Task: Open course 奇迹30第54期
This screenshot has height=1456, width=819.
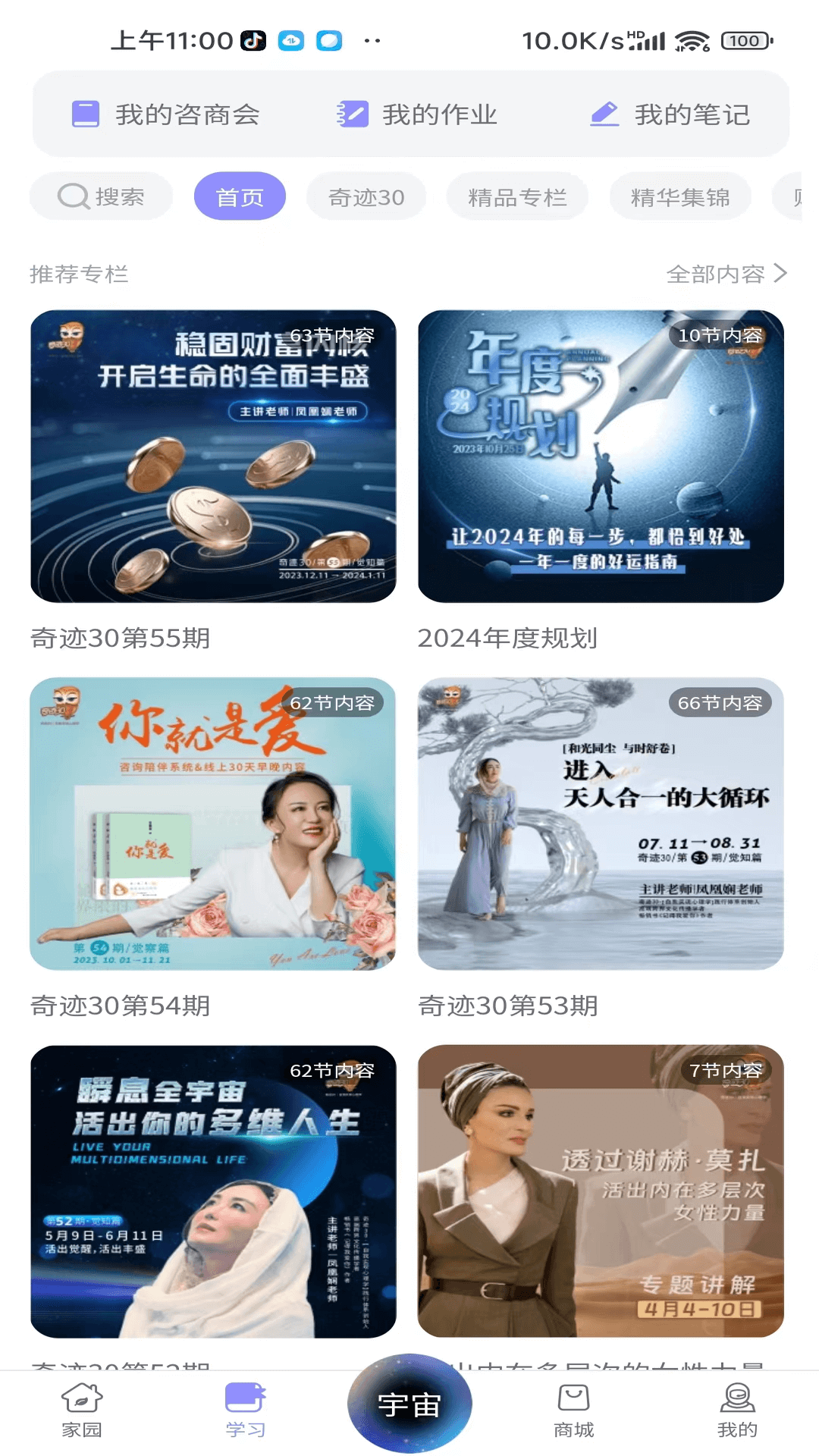Action: (x=212, y=824)
